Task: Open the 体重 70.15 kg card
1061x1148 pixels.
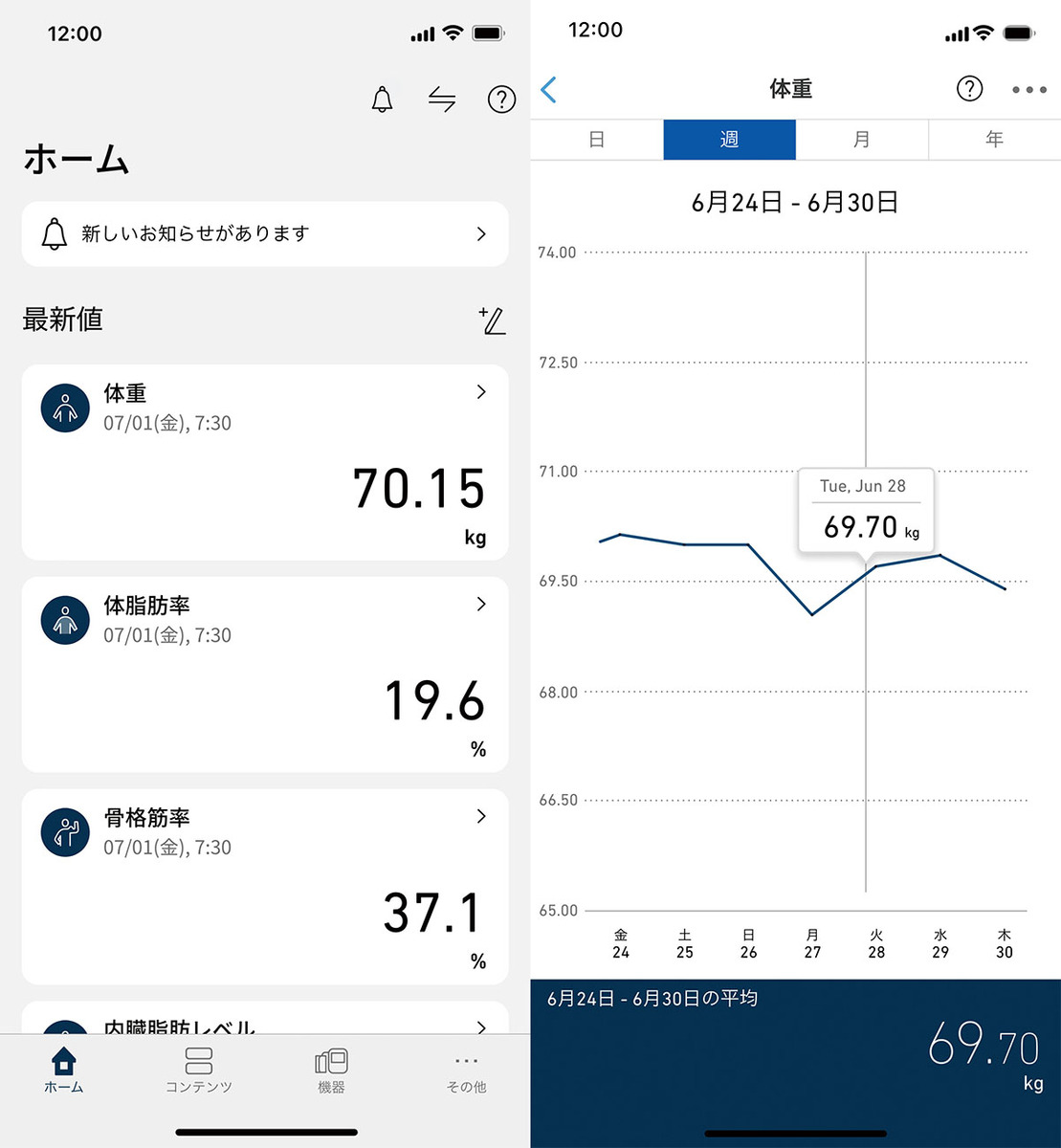Action: 265,462
